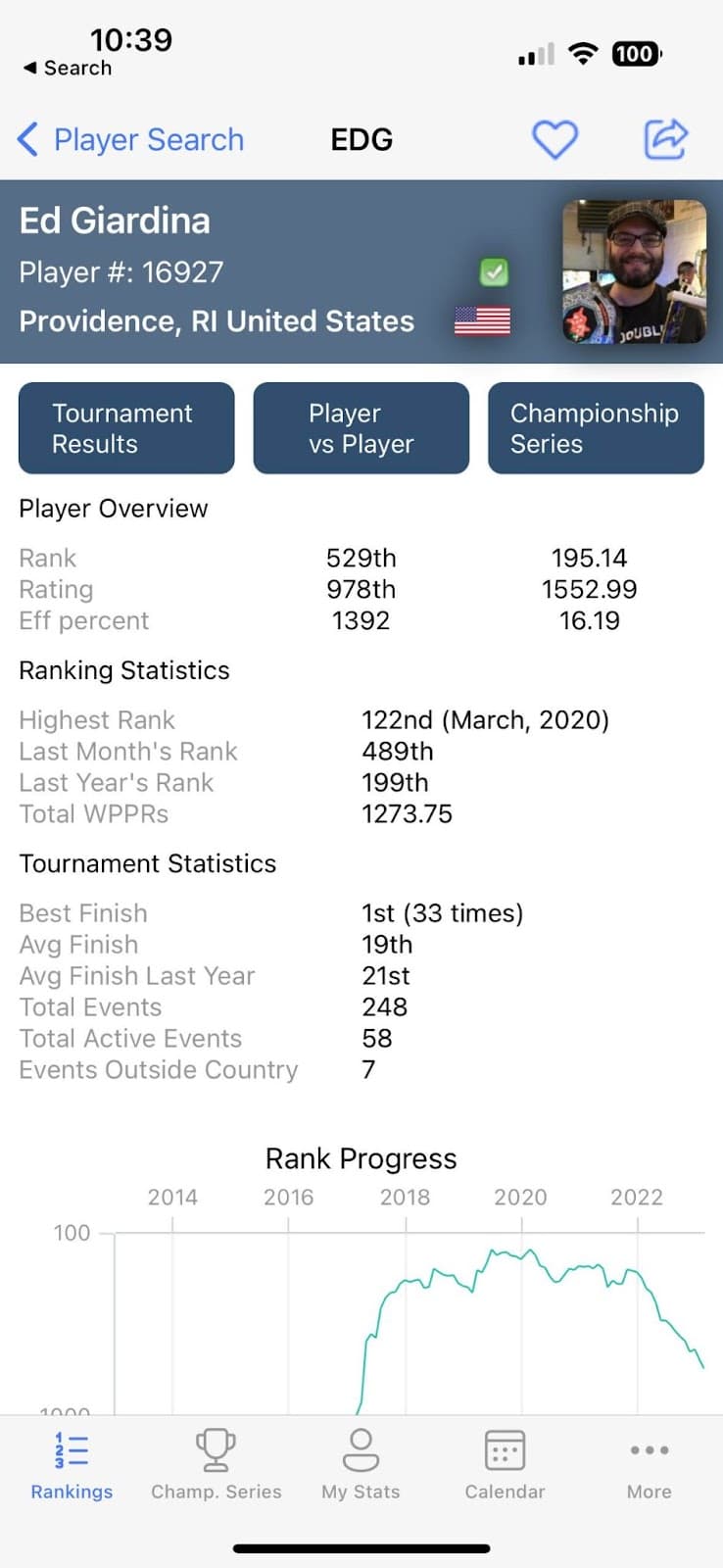Tap Ed Giardina's profile photo
The width and height of the screenshot is (723, 1568).
pyautogui.click(x=634, y=272)
